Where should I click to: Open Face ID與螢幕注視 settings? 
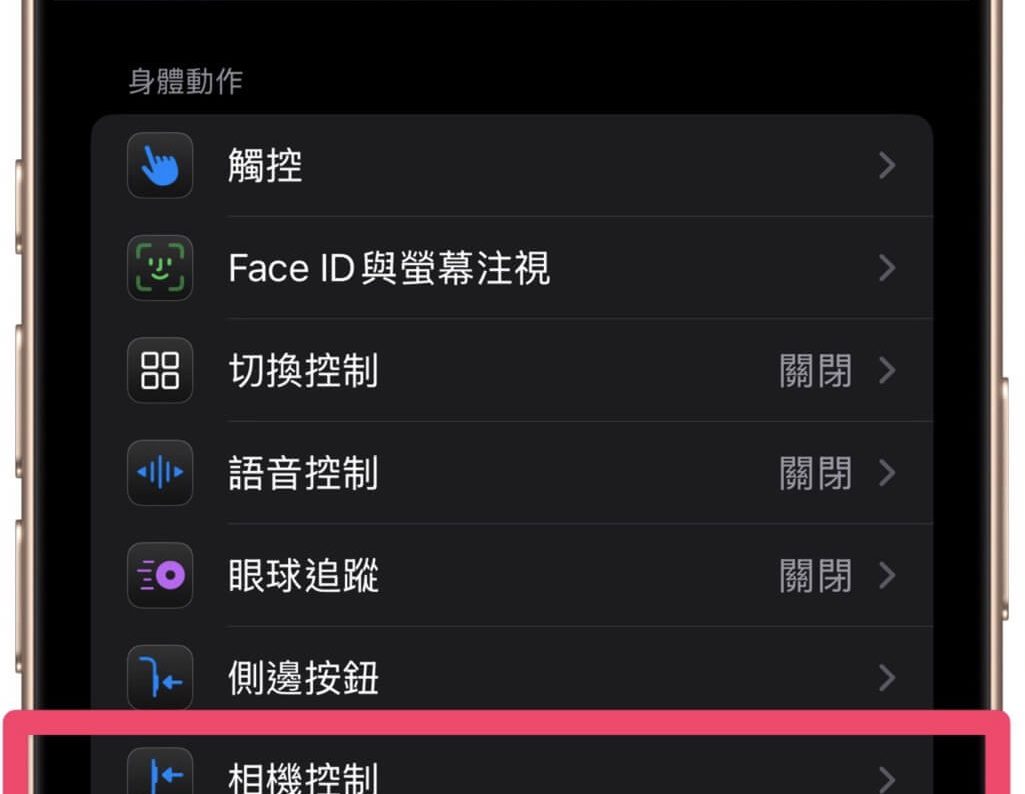click(x=510, y=268)
